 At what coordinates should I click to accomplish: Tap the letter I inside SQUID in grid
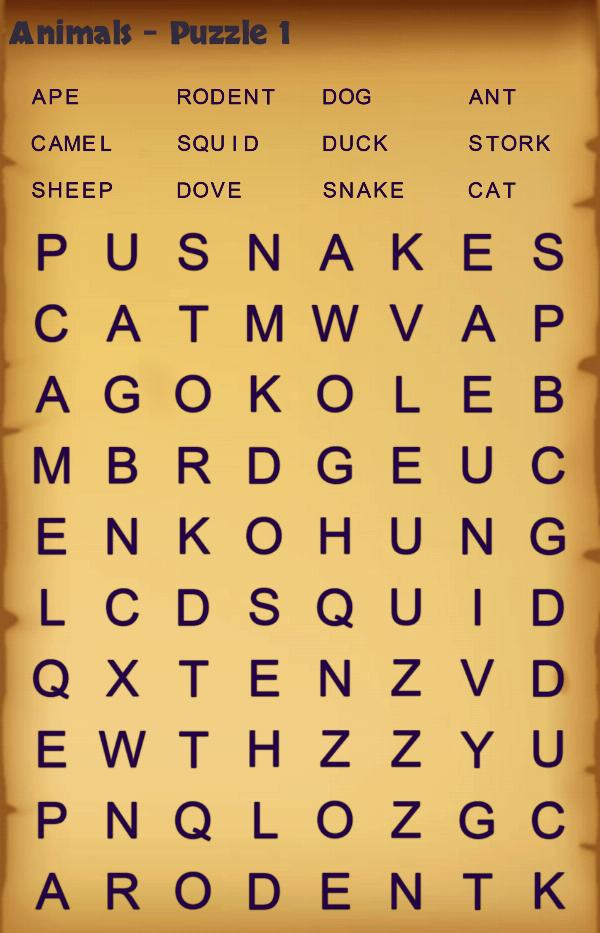477,608
